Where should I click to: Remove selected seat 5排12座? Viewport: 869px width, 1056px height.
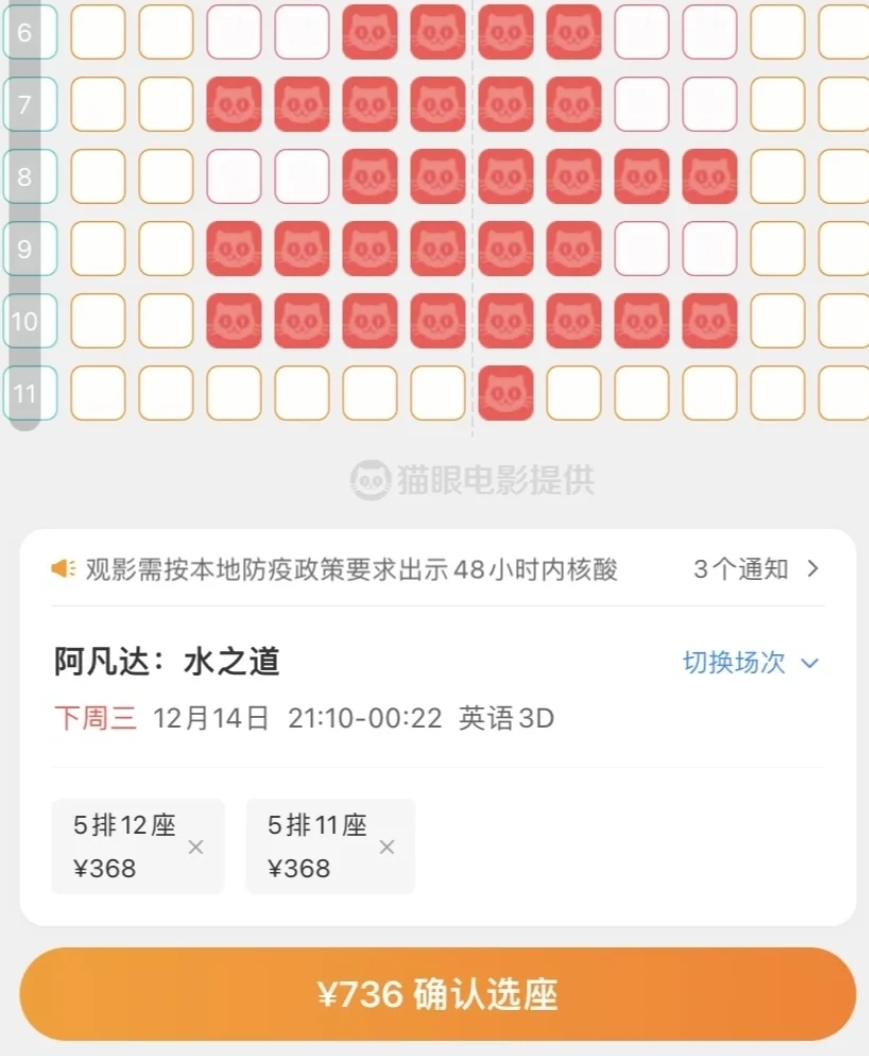(x=196, y=847)
